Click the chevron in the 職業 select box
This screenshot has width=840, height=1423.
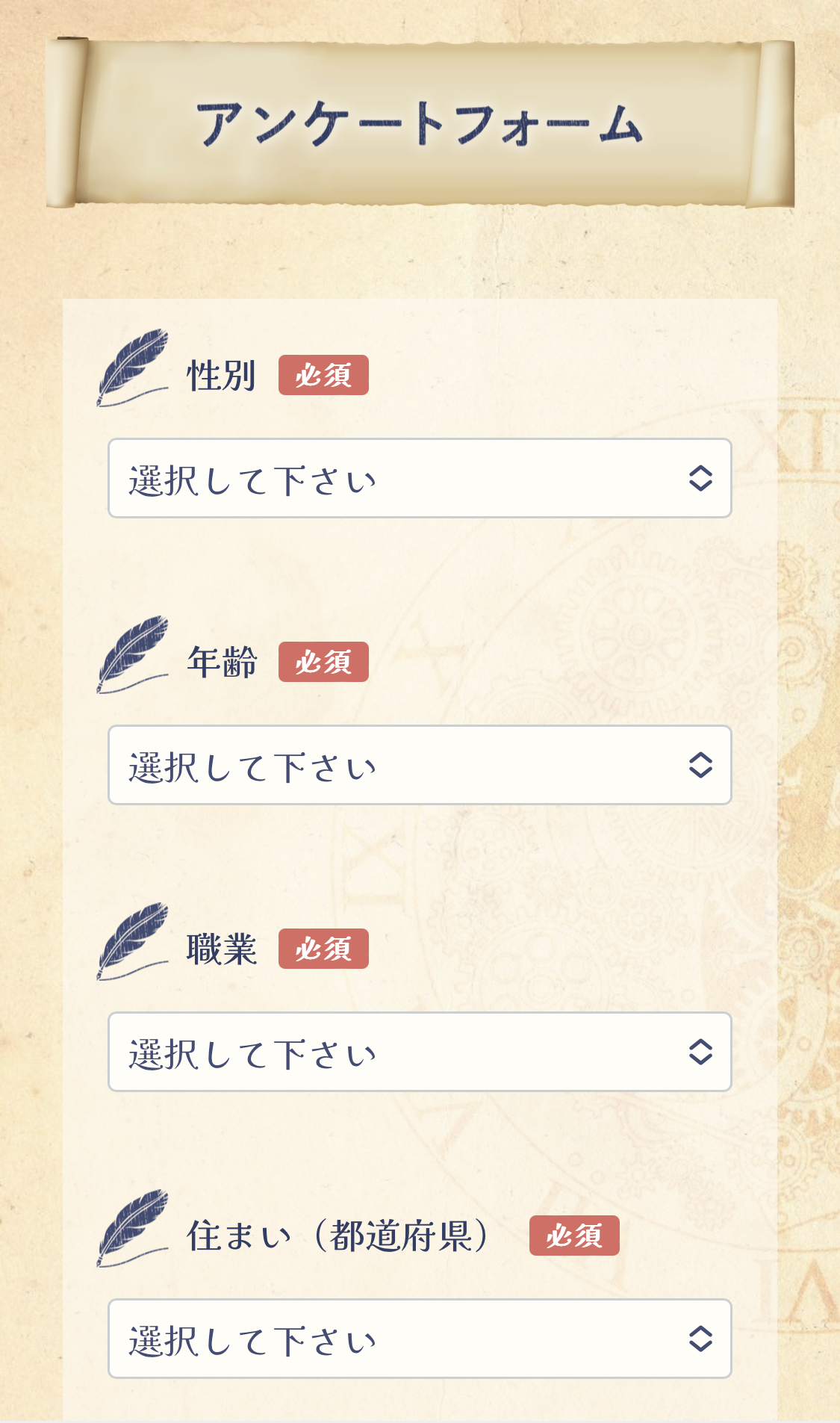pyautogui.click(x=703, y=1052)
